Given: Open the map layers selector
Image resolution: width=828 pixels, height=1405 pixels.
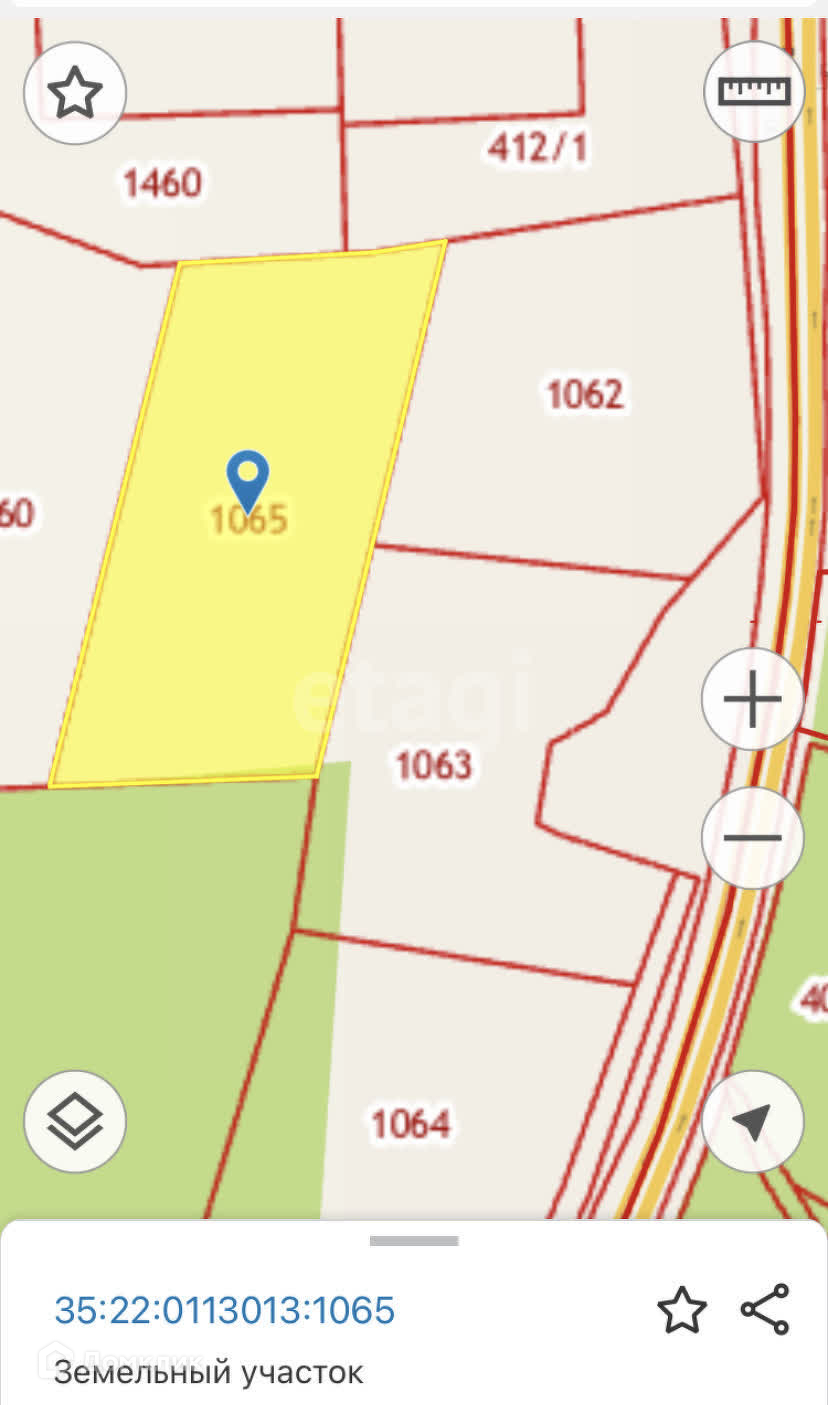Looking at the screenshot, I should [75, 1122].
